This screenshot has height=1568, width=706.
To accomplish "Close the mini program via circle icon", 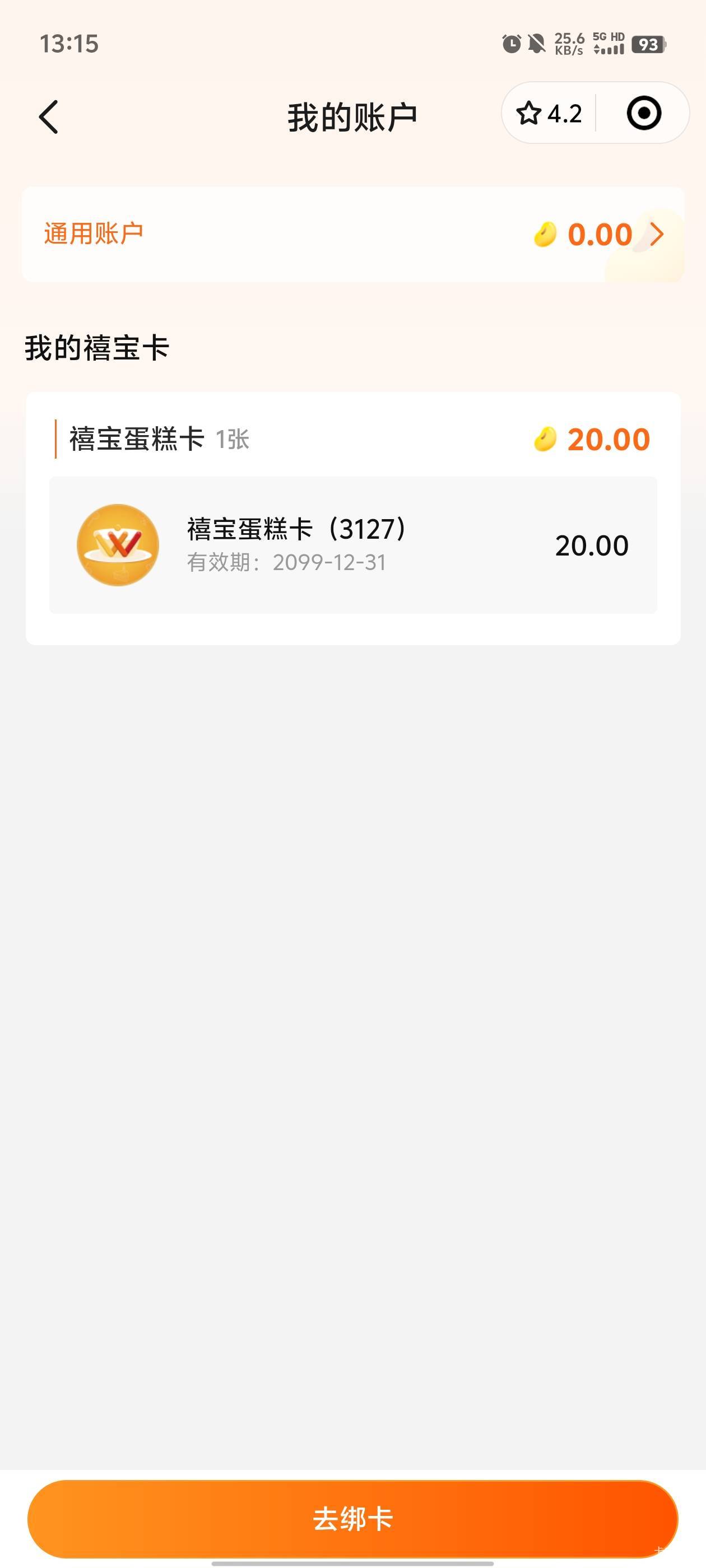I will pos(644,113).
